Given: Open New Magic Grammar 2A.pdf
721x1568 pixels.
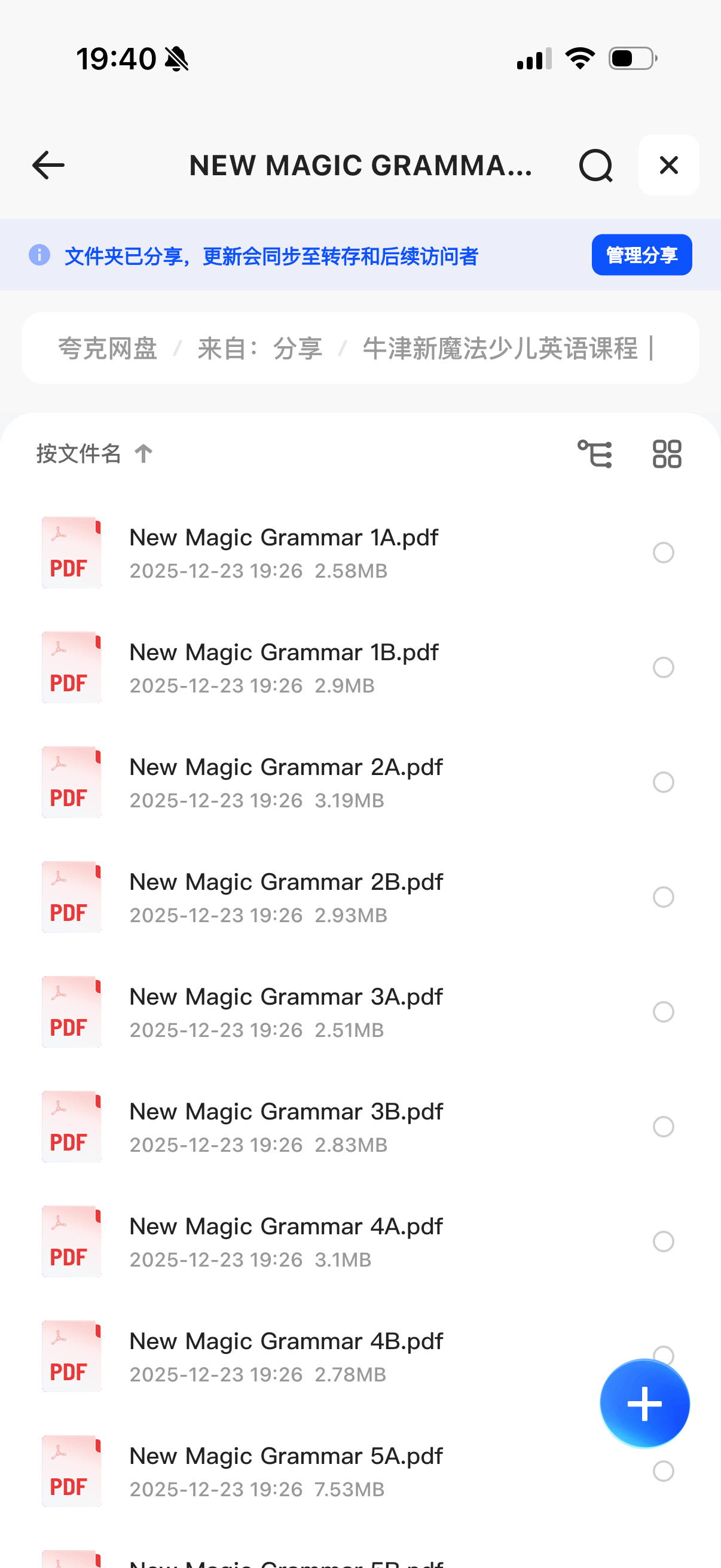Looking at the screenshot, I should [286, 768].
